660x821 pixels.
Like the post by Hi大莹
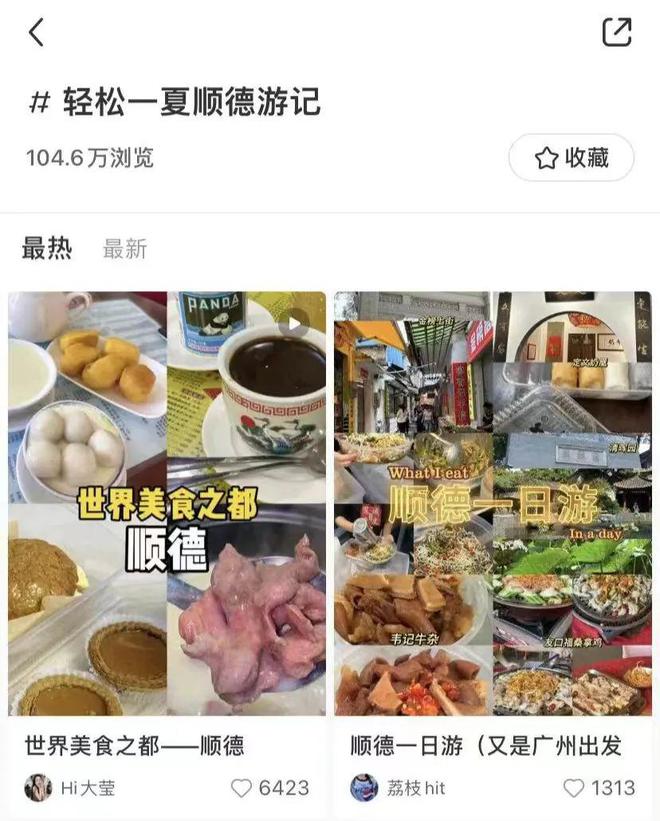point(242,788)
